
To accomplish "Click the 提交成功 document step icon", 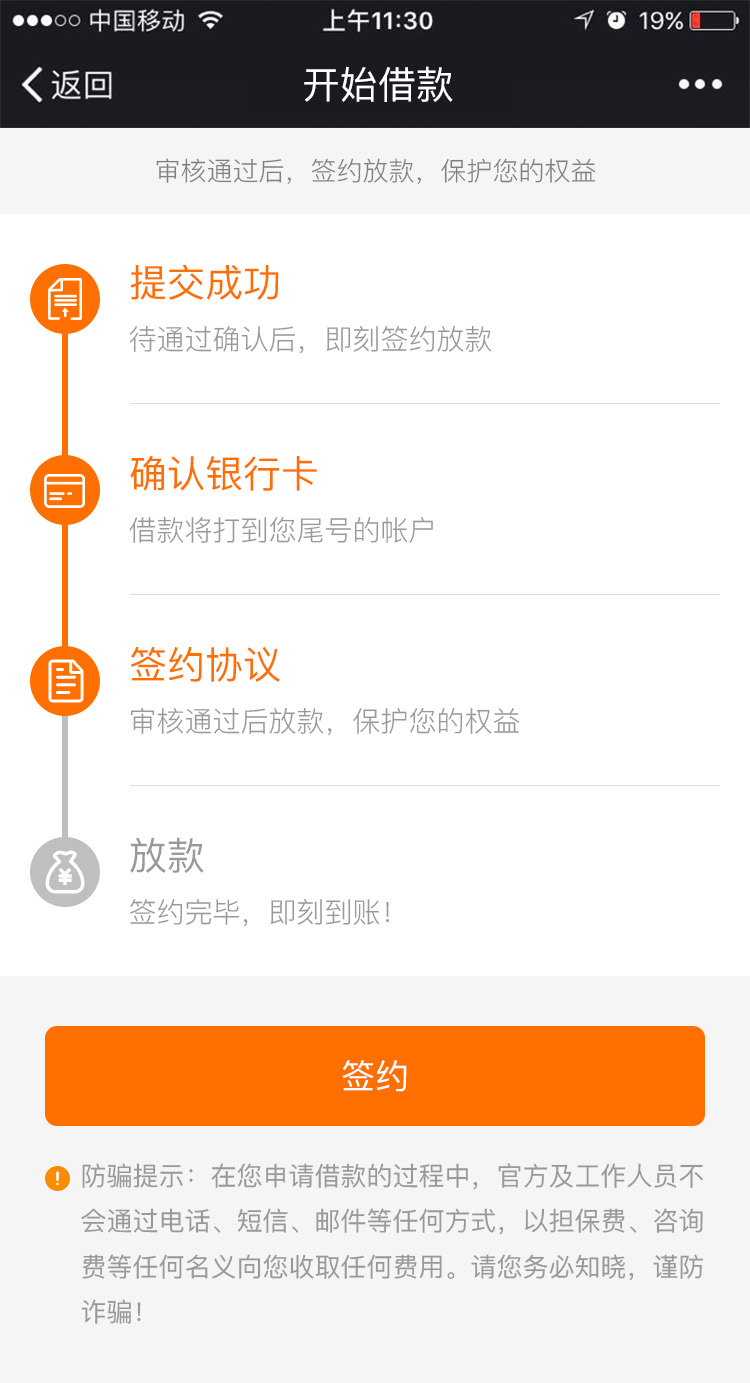I will coord(65,298).
